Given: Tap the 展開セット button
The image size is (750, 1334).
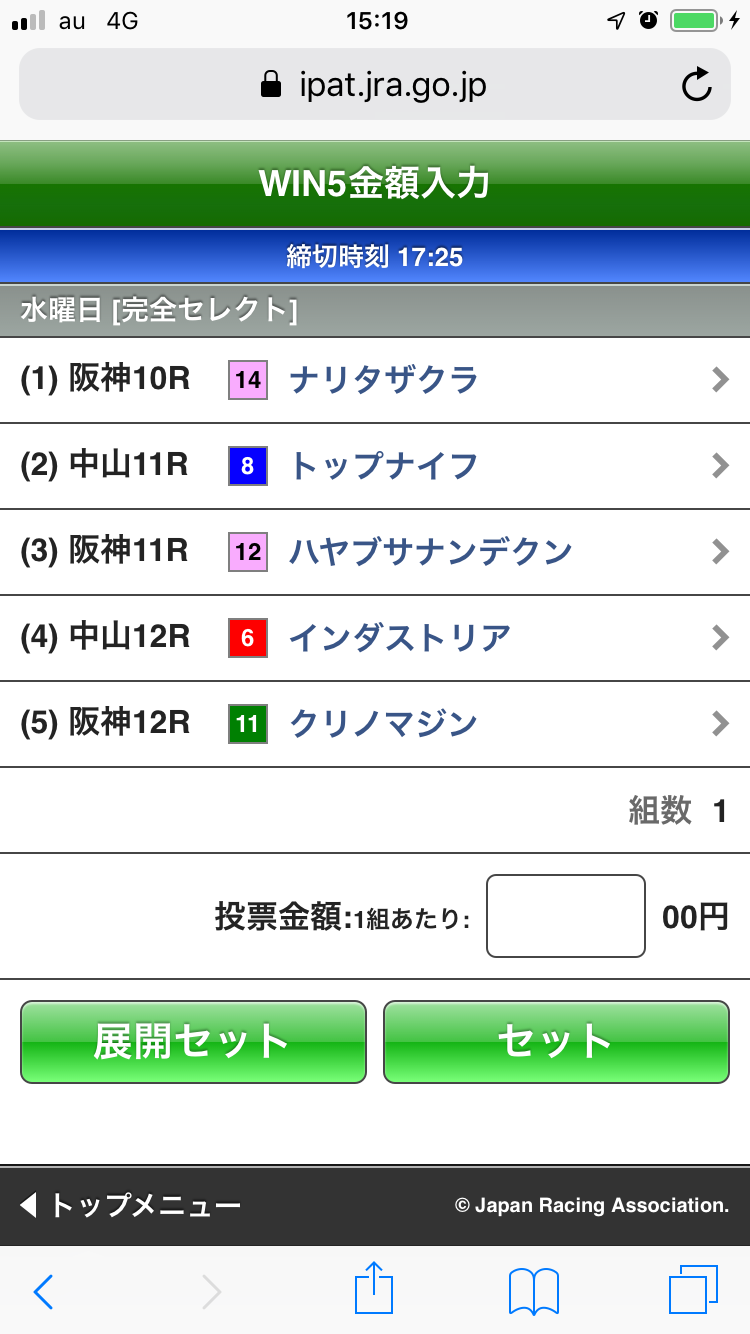Looking at the screenshot, I should point(193,1042).
